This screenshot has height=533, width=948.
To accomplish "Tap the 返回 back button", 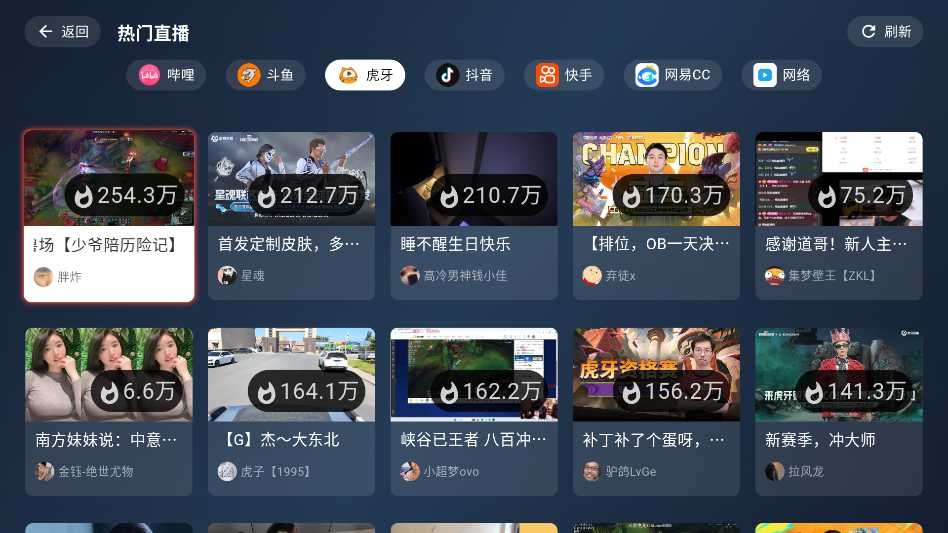I will [x=63, y=32].
